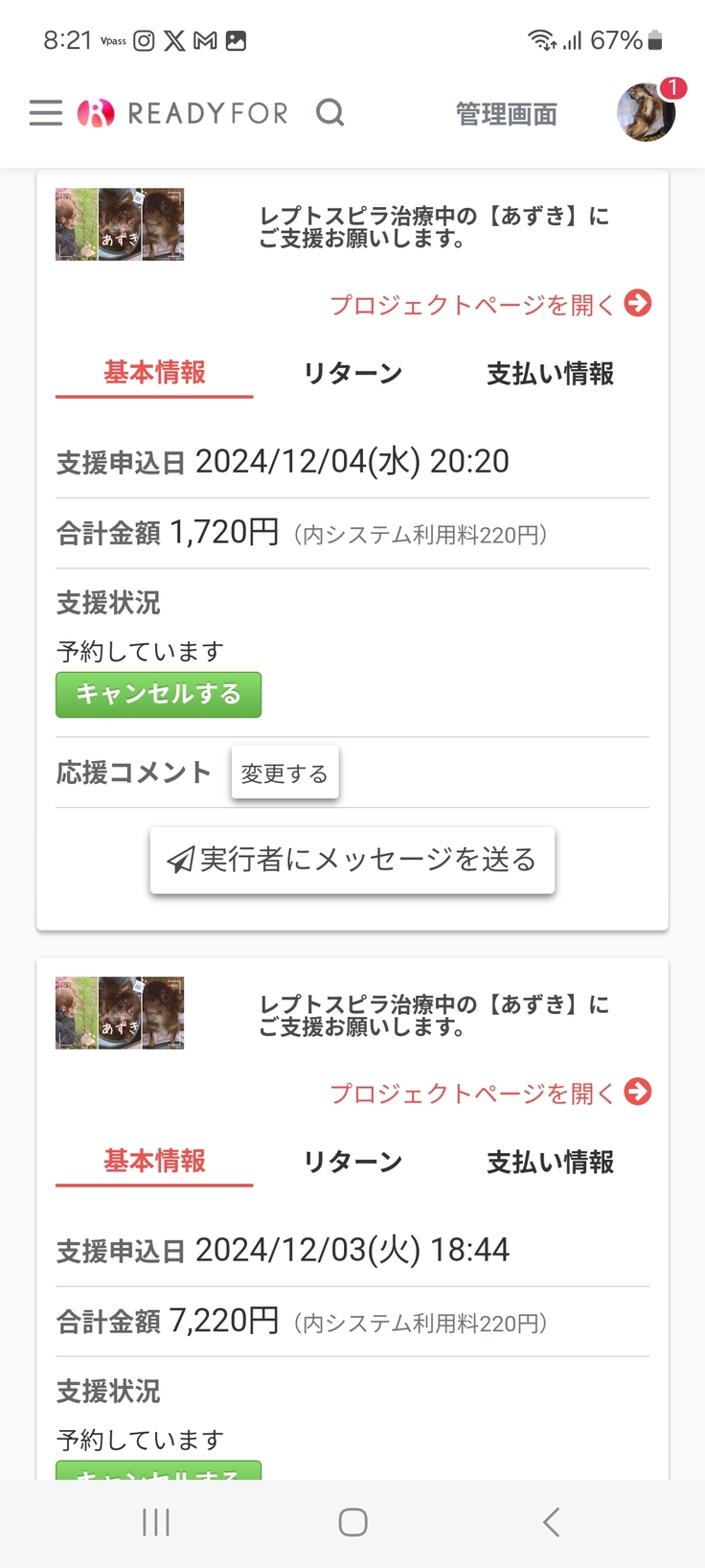Send a message to the project owner
This screenshot has height=1568, width=705.
click(x=352, y=860)
